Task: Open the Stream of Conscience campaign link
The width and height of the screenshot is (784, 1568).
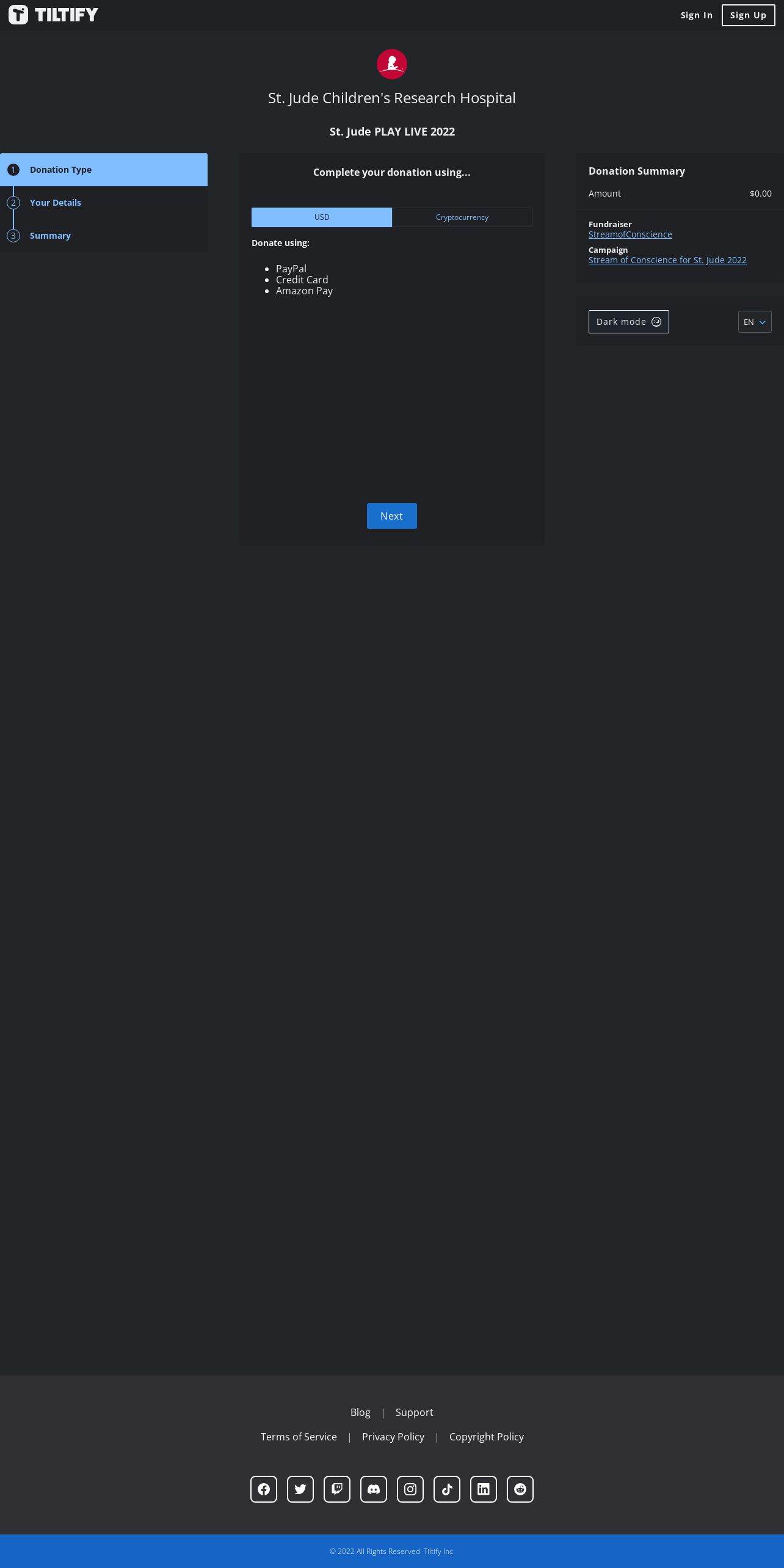Action: point(667,260)
